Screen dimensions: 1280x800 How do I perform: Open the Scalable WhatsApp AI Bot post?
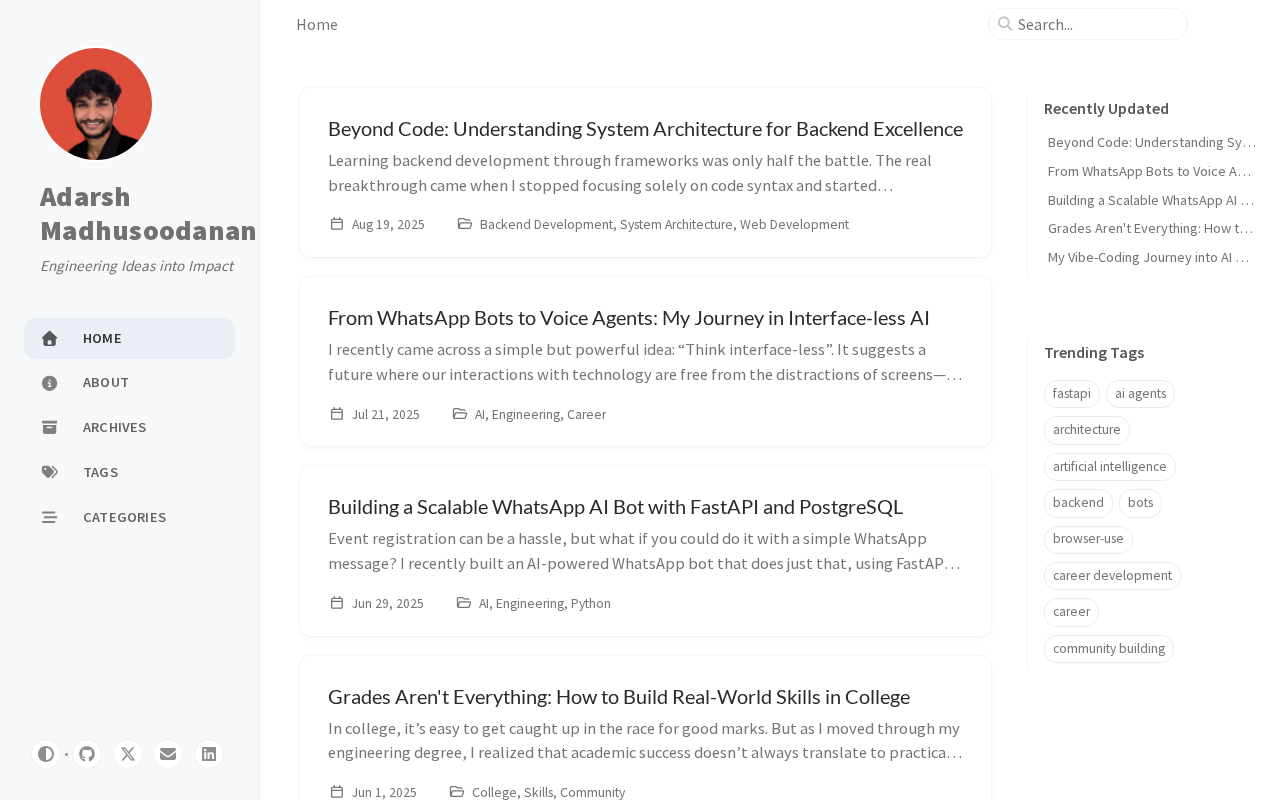point(615,507)
